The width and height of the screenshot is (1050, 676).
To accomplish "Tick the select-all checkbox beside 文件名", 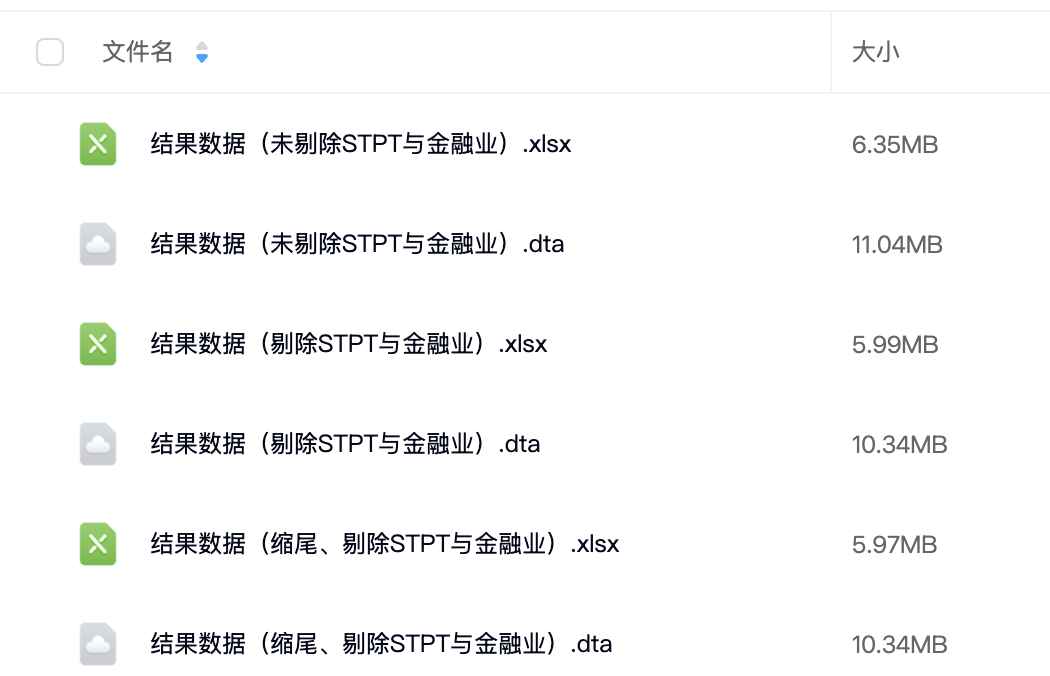I will point(50,52).
